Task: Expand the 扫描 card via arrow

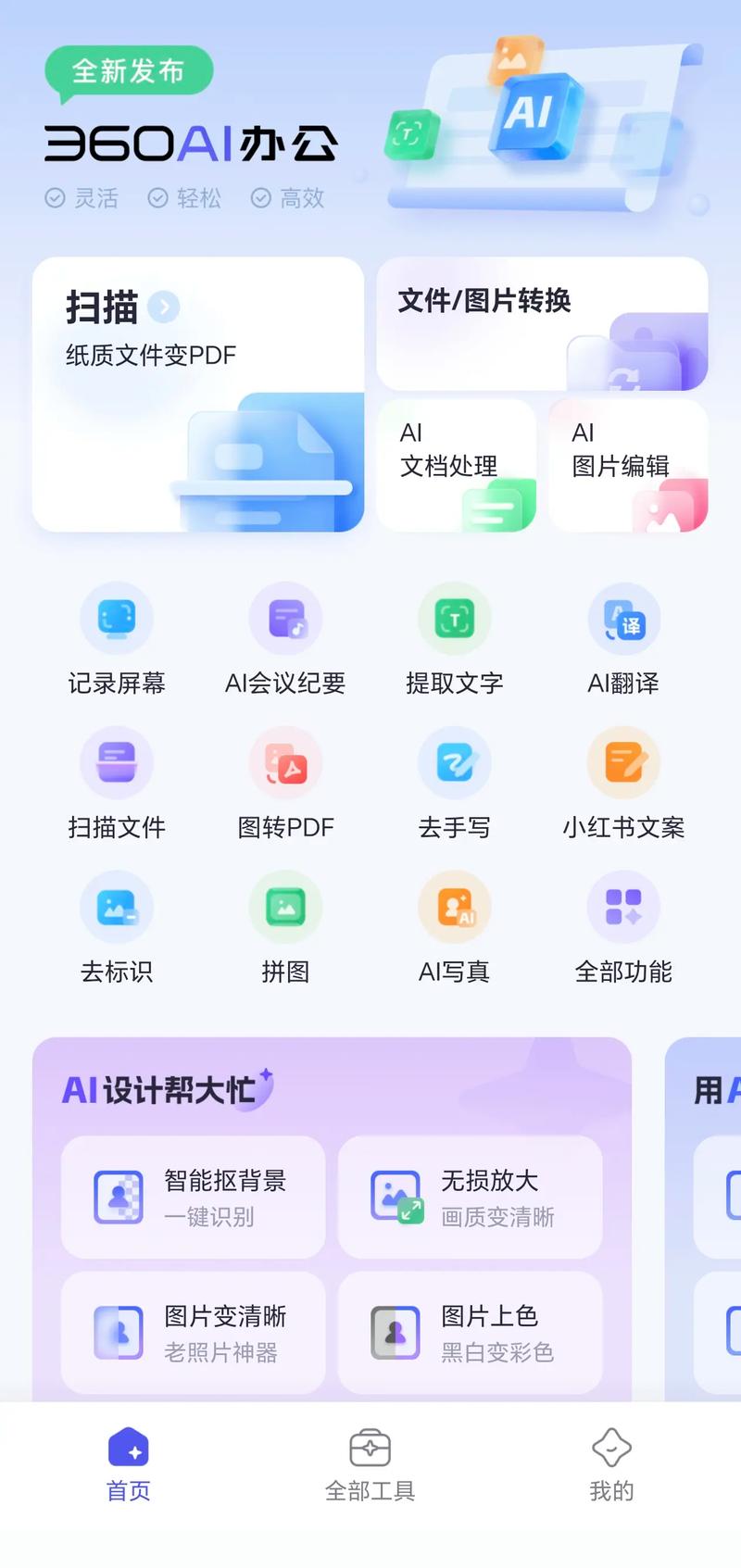Action: click(x=165, y=306)
